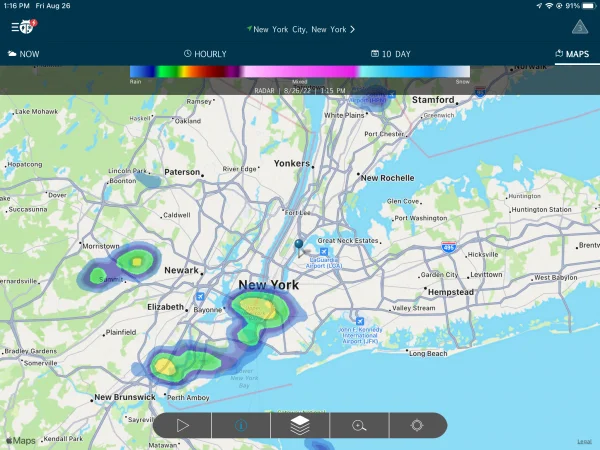Viewport: 600px width, 450px height.
Task: Change location from New York City
Action: click(300, 29)
